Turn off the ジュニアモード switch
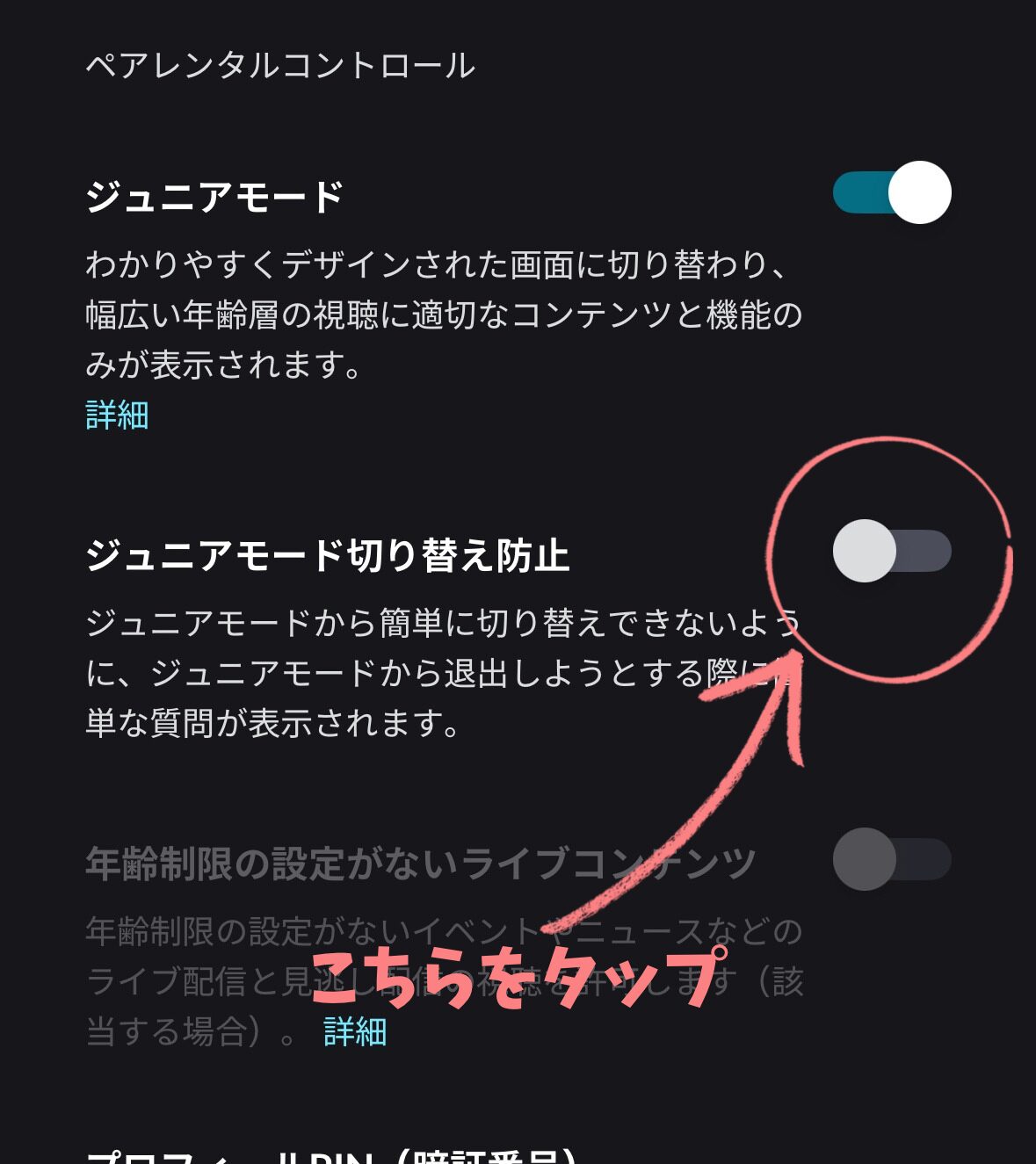Viewport: 1036px width, 1164px height. point(892,192)
